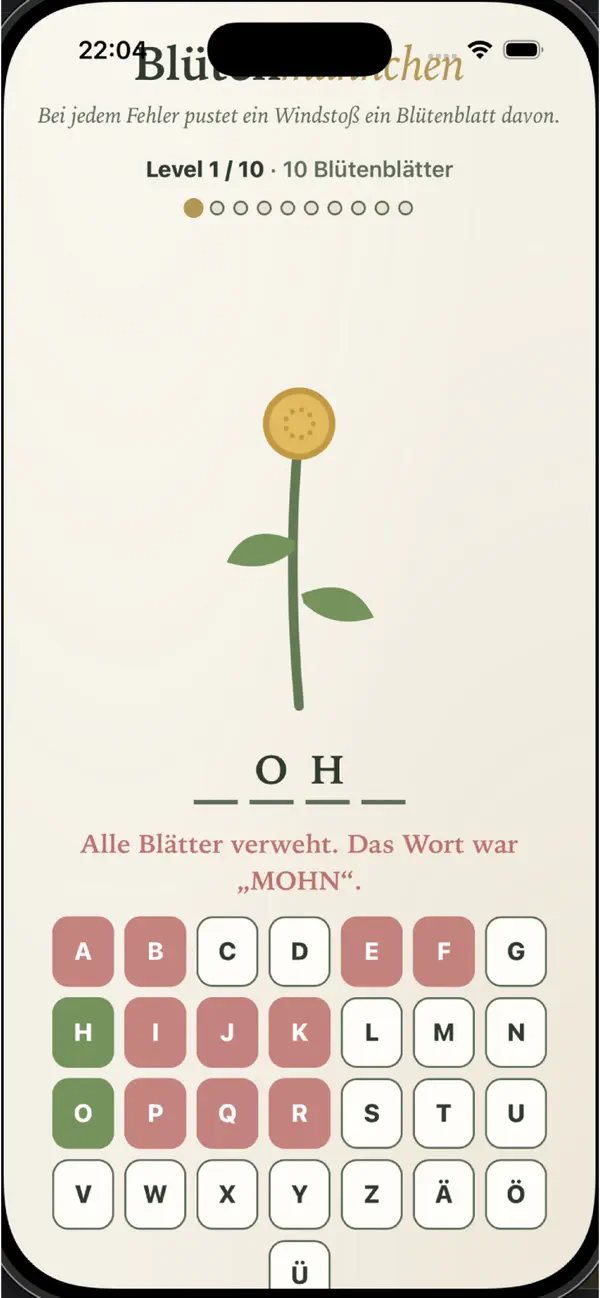This screenshot has width=600, height=1298.
Task: Choose the letter U key
Action: click(516, 1113)
